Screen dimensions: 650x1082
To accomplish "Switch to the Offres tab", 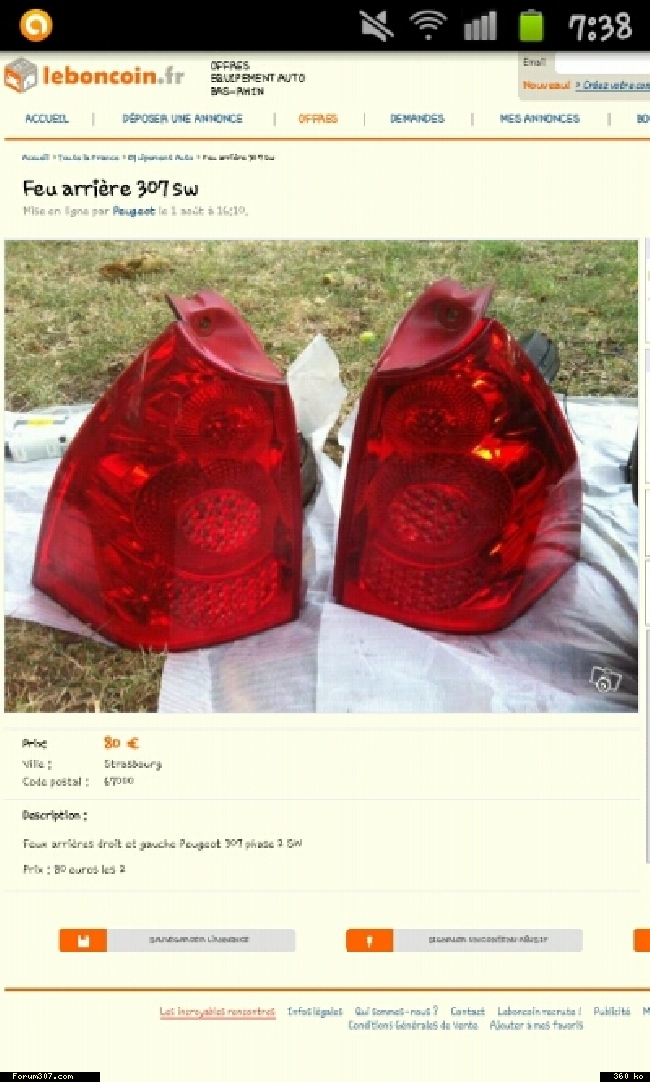I will (x=318, y=119).
